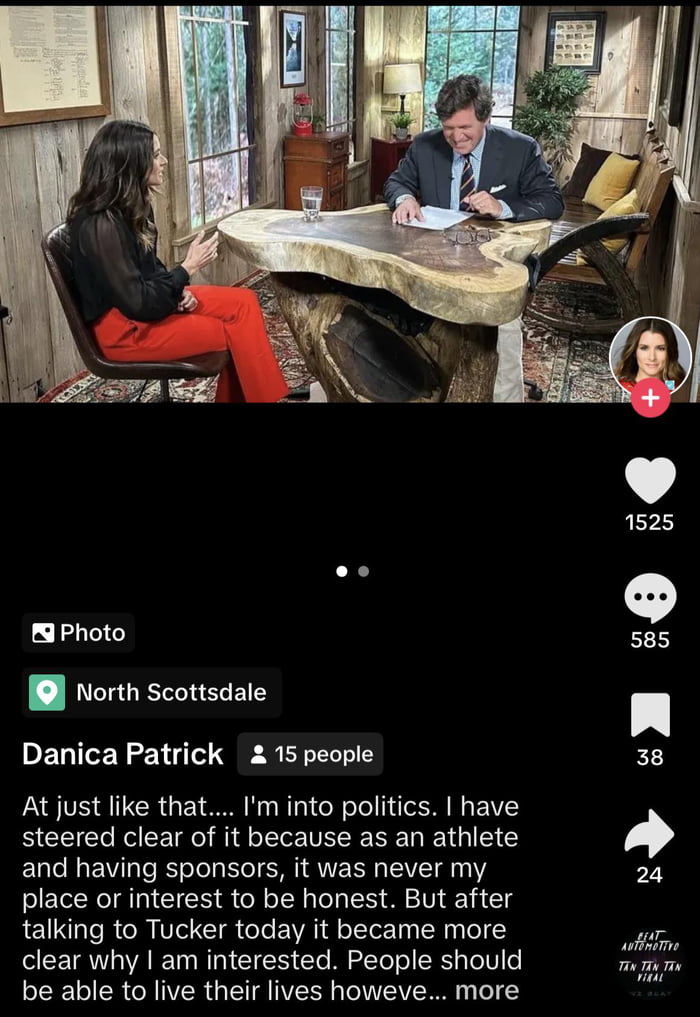Follow the creator with the plus button
Screen dimensions: 700x1017
[650, 398]
